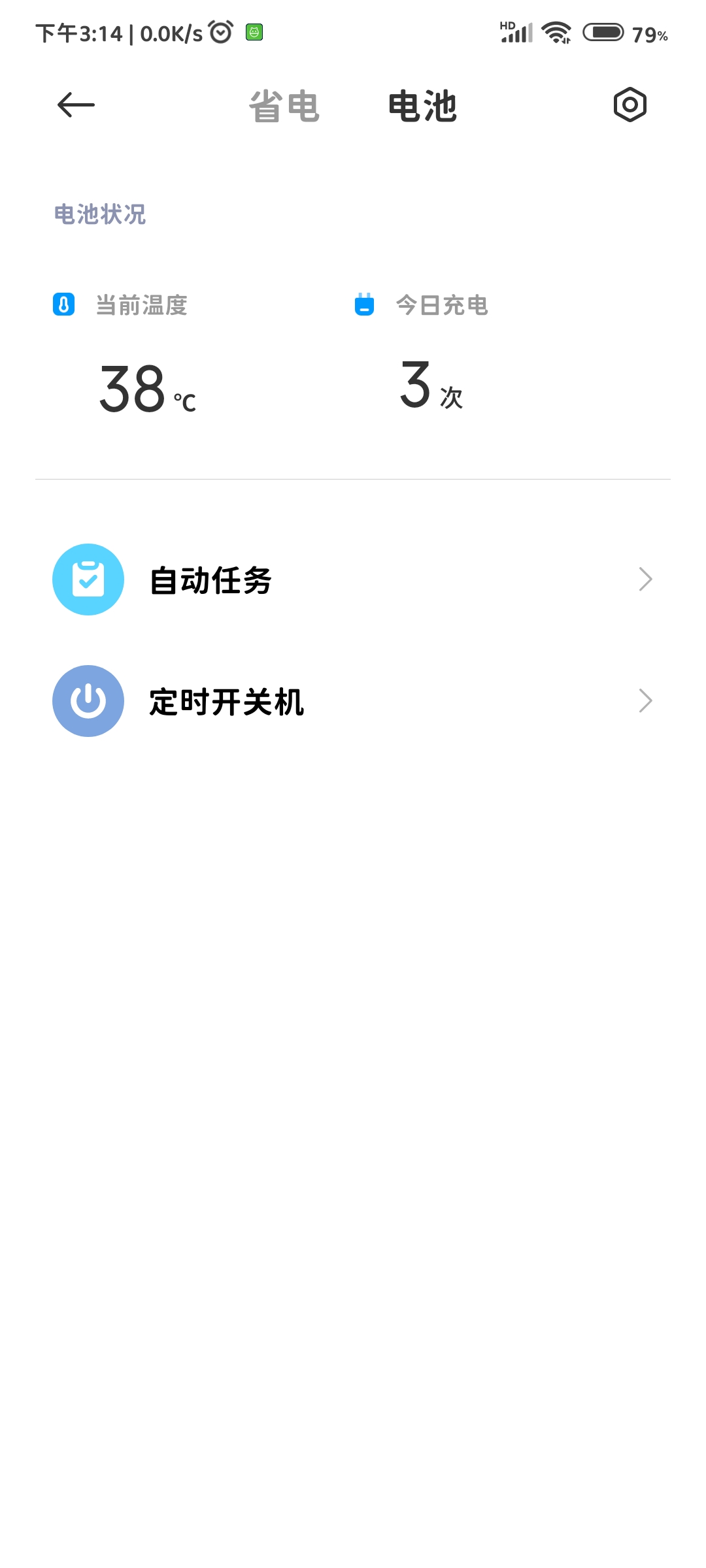Open battery settings gear icon
706x1568 pixels.
(630, 105)
